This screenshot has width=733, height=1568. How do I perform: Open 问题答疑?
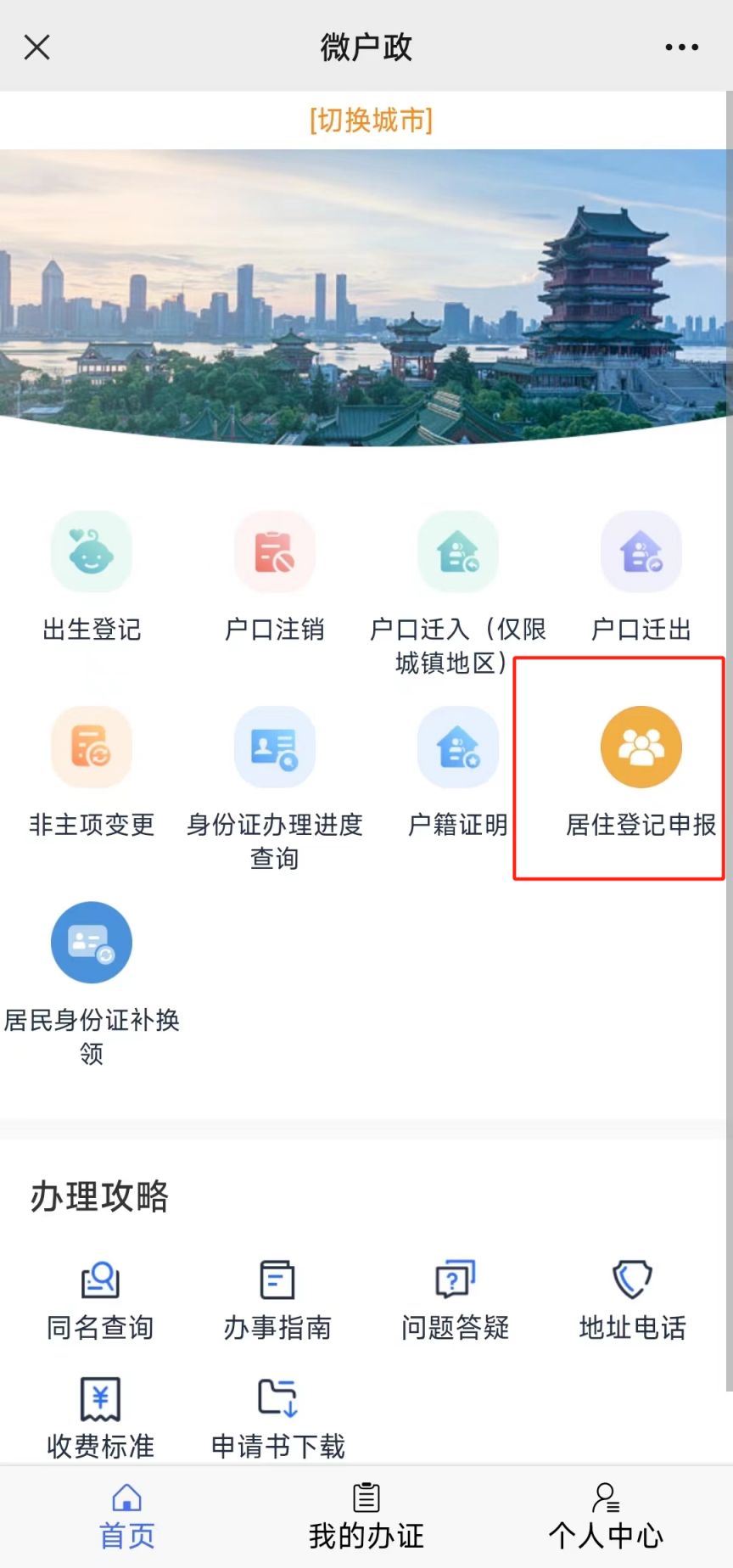point(456,1302)
